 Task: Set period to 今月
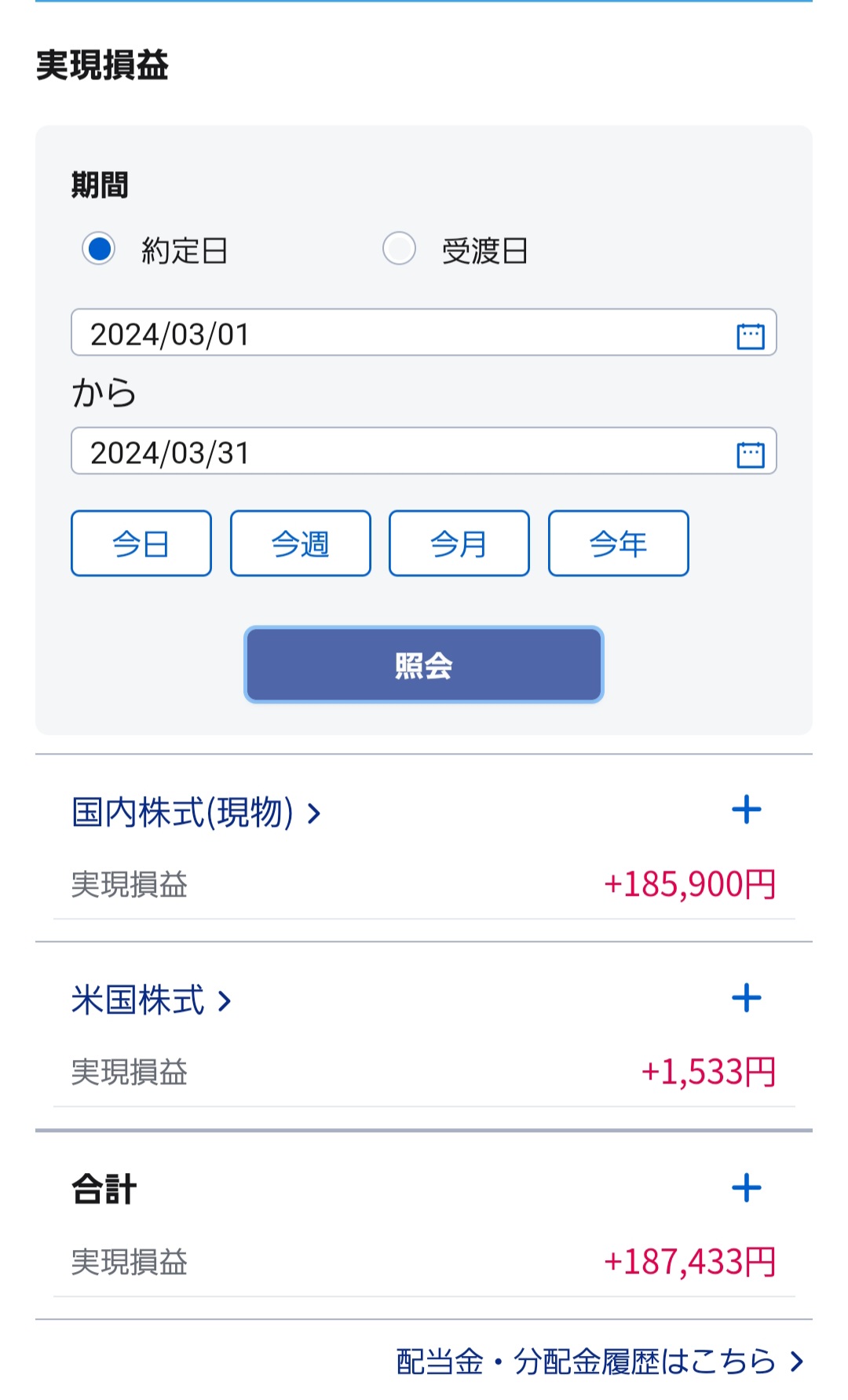point(459,543)
